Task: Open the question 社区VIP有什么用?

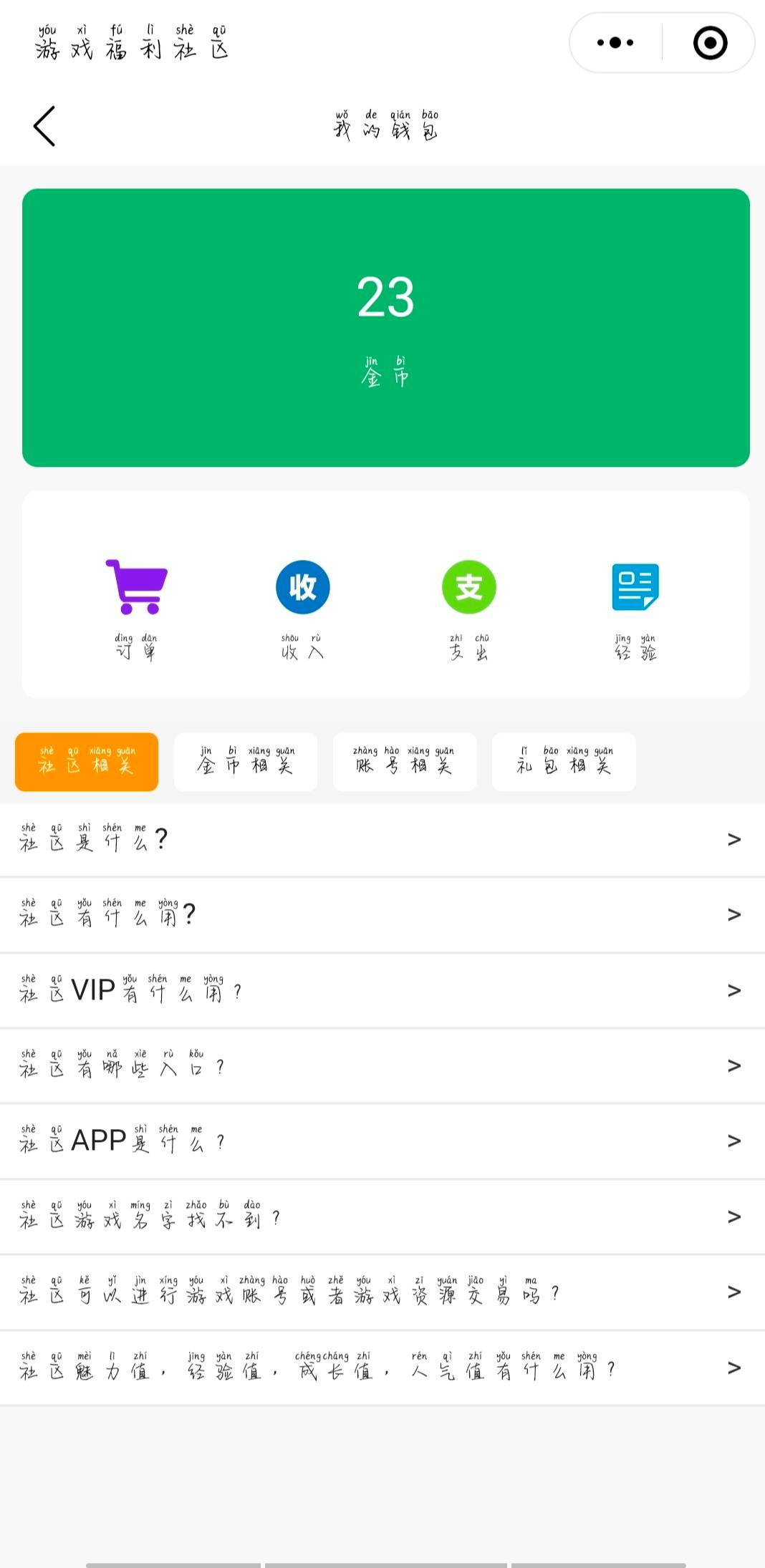Action: click(x=382, y=991)
